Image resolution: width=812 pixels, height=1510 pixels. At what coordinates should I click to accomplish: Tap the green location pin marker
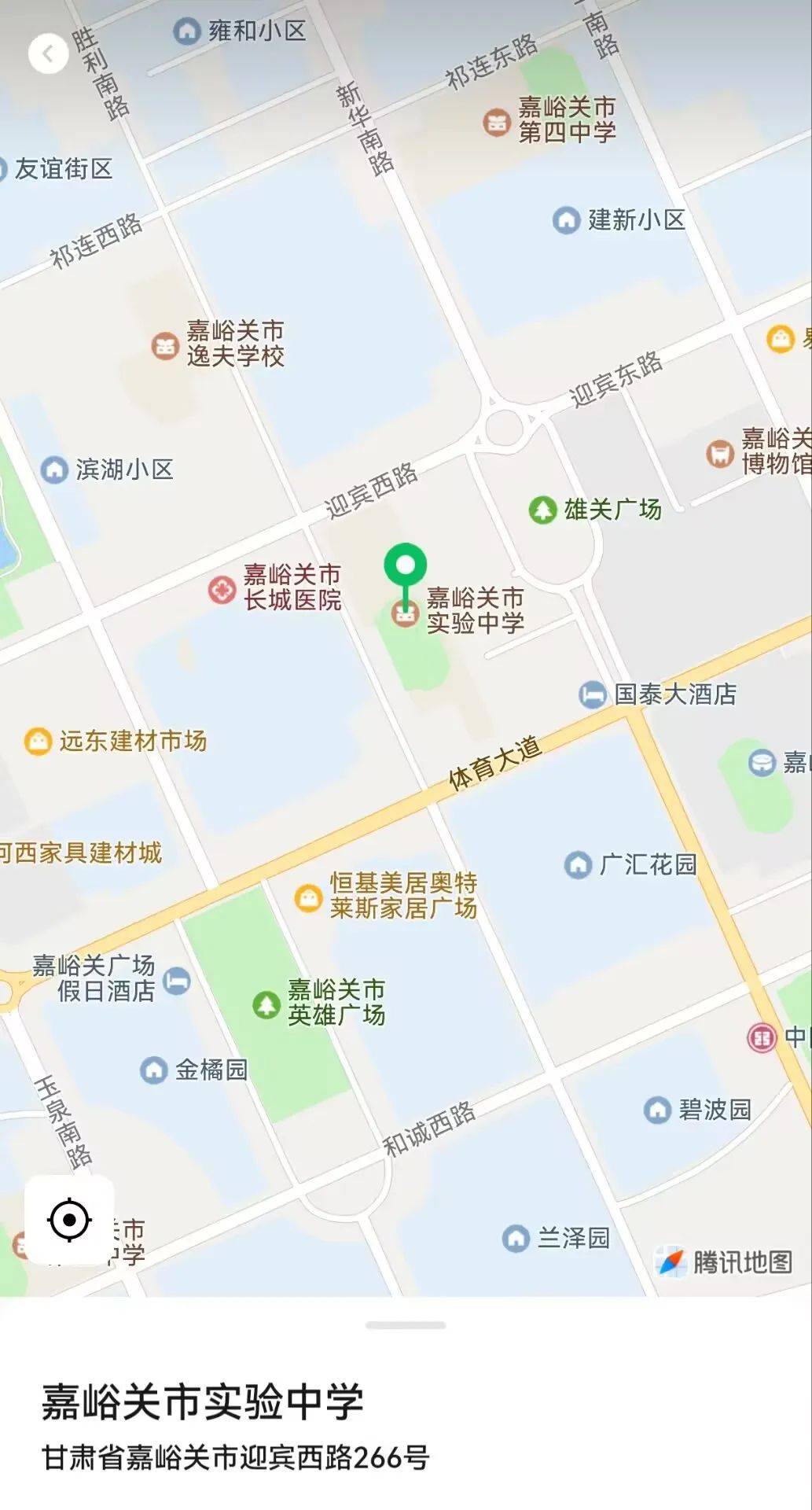pyautogui.click(x=406, y=568)
